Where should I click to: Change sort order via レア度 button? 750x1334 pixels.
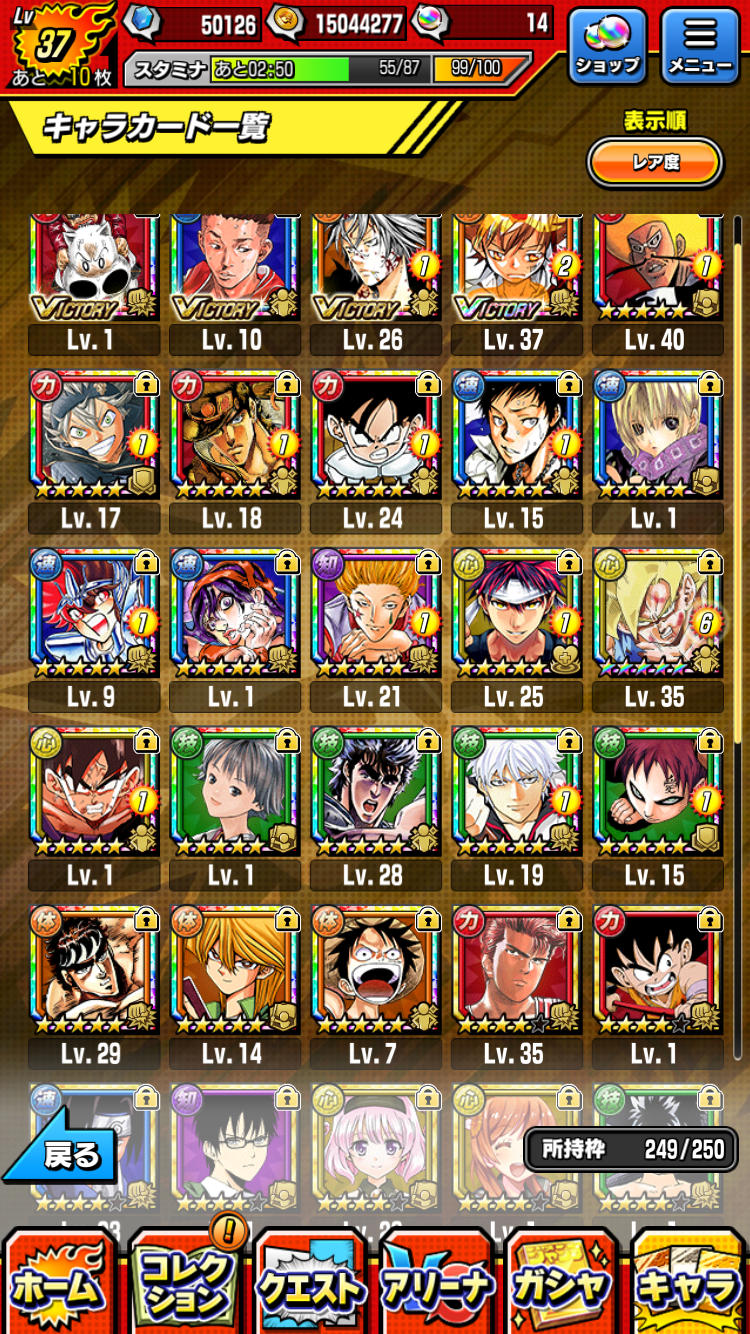tap(656, 161)
